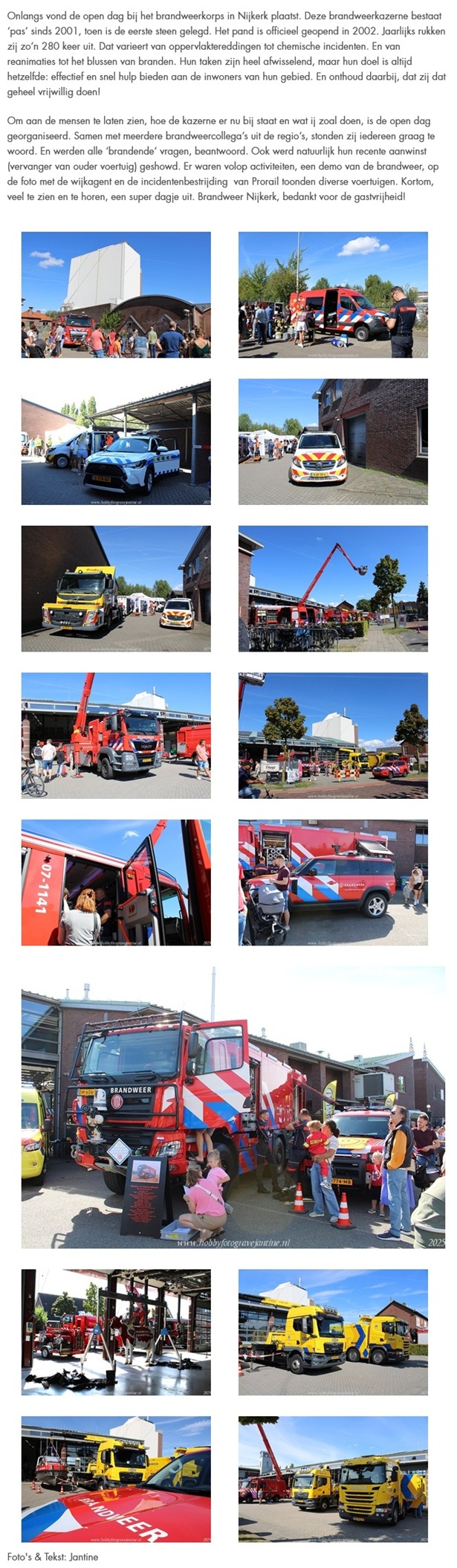Viewport: 457px width, 1568px height.
Task: View the photo of the red fire van with officer
Action: click(x=333, y=295)
